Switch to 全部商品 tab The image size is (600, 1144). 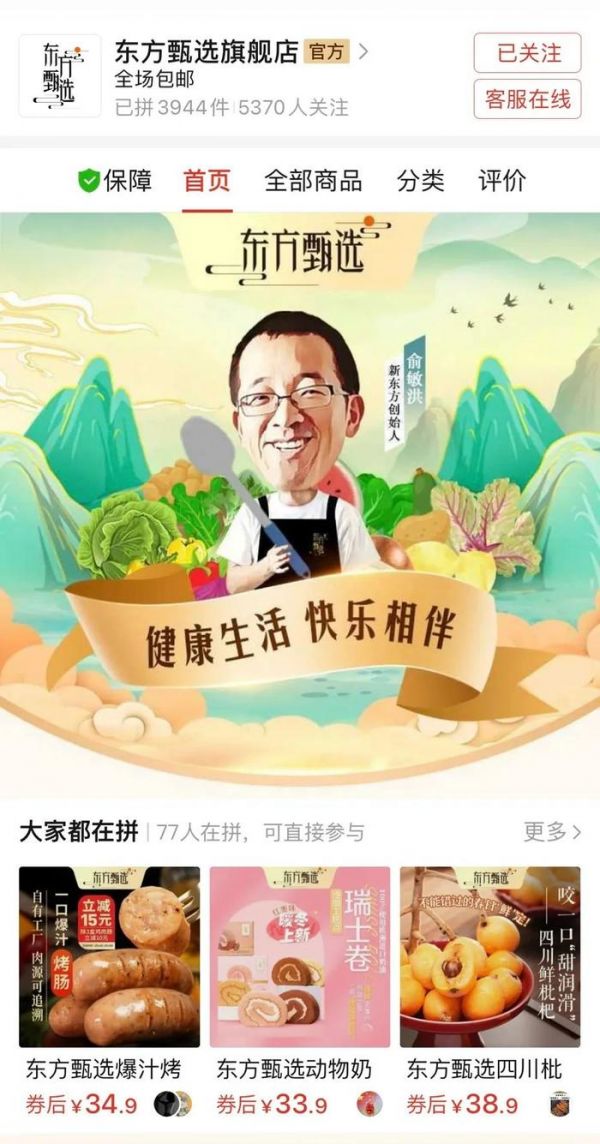coord(313,181)
